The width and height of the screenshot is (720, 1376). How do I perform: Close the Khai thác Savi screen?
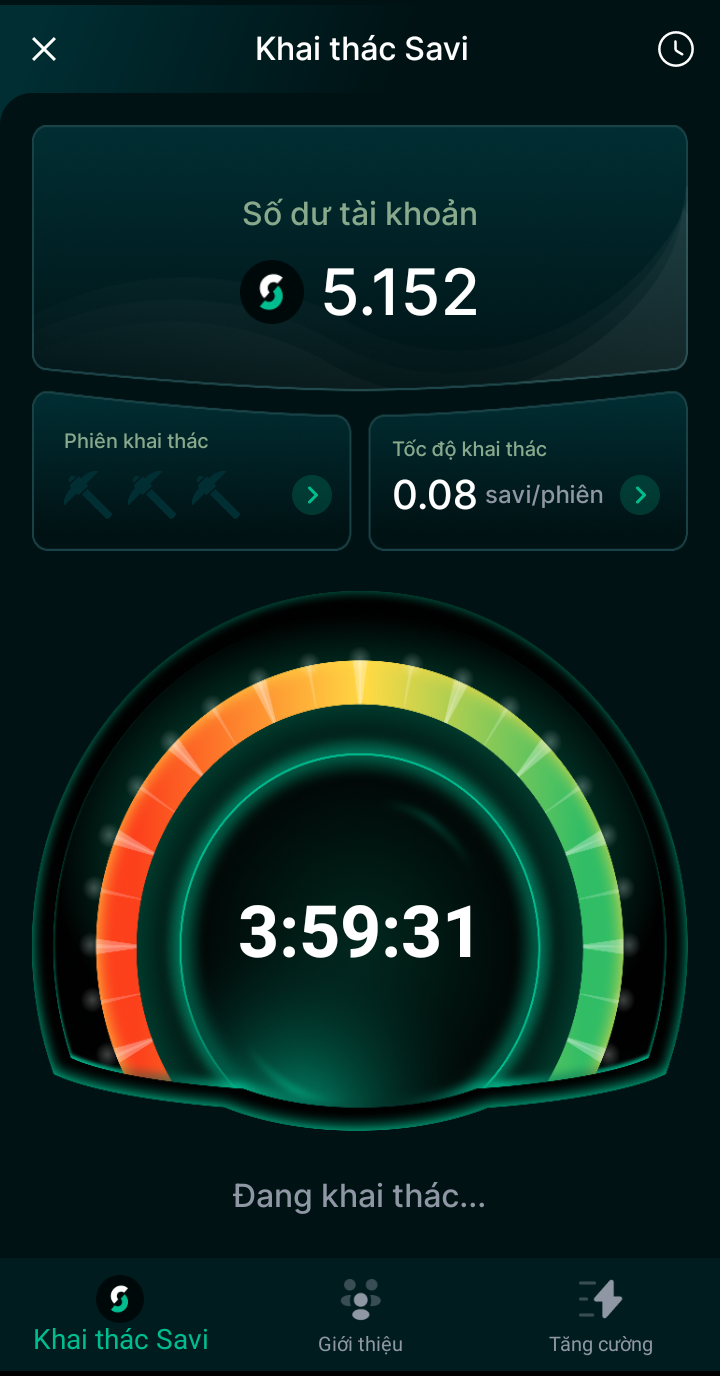(44, 49)
